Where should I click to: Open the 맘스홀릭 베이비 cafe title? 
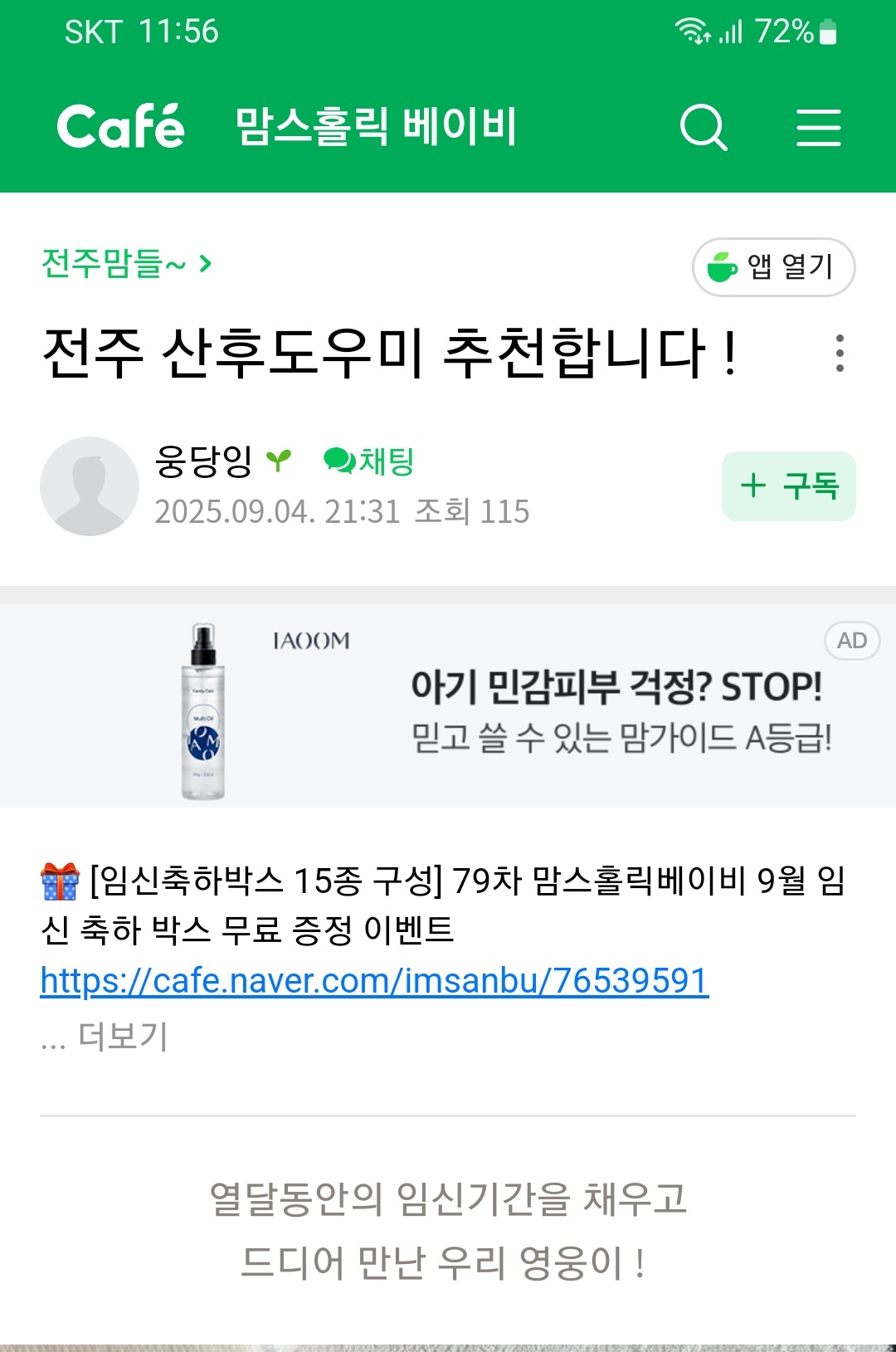click(x=376, y=127)
